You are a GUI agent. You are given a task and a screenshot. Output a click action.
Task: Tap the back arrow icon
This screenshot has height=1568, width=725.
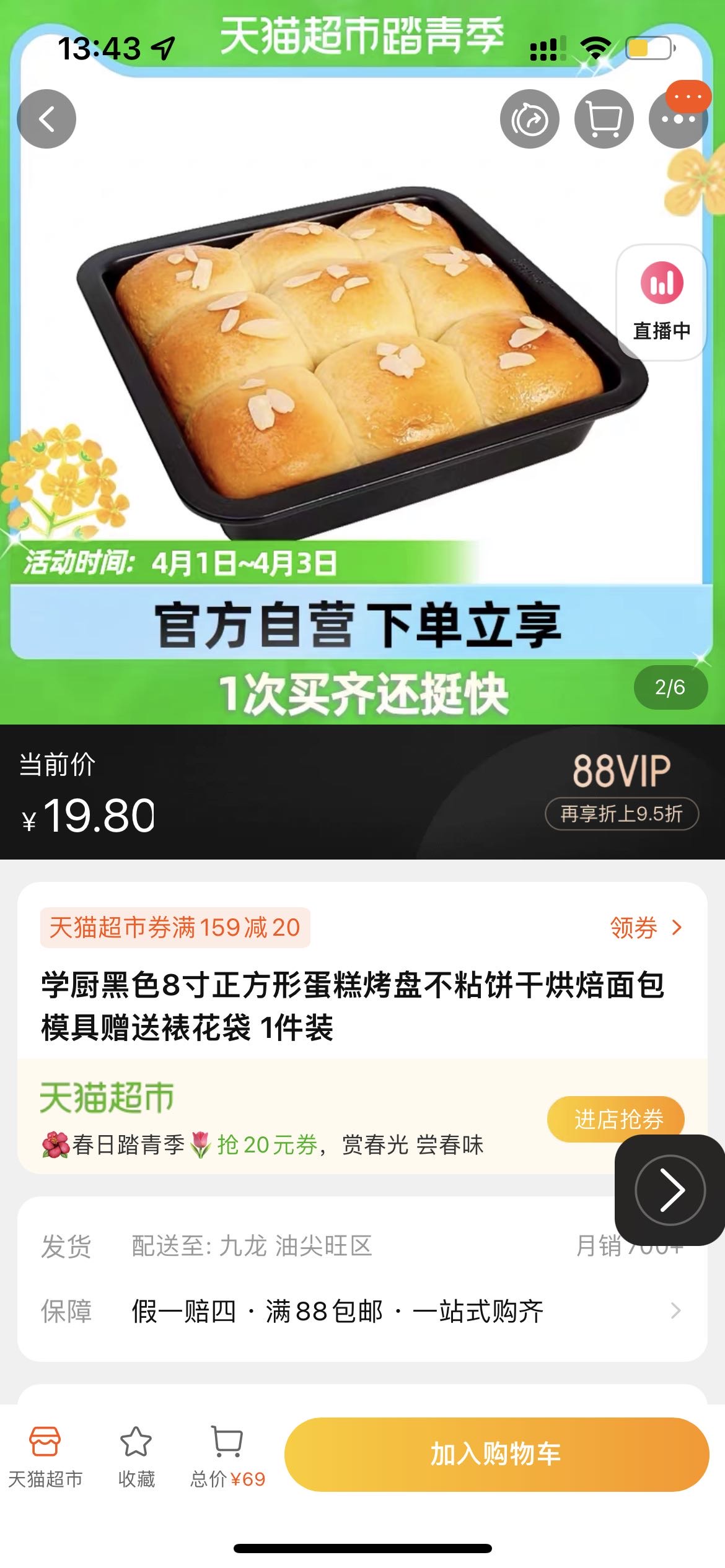(46, 118)
